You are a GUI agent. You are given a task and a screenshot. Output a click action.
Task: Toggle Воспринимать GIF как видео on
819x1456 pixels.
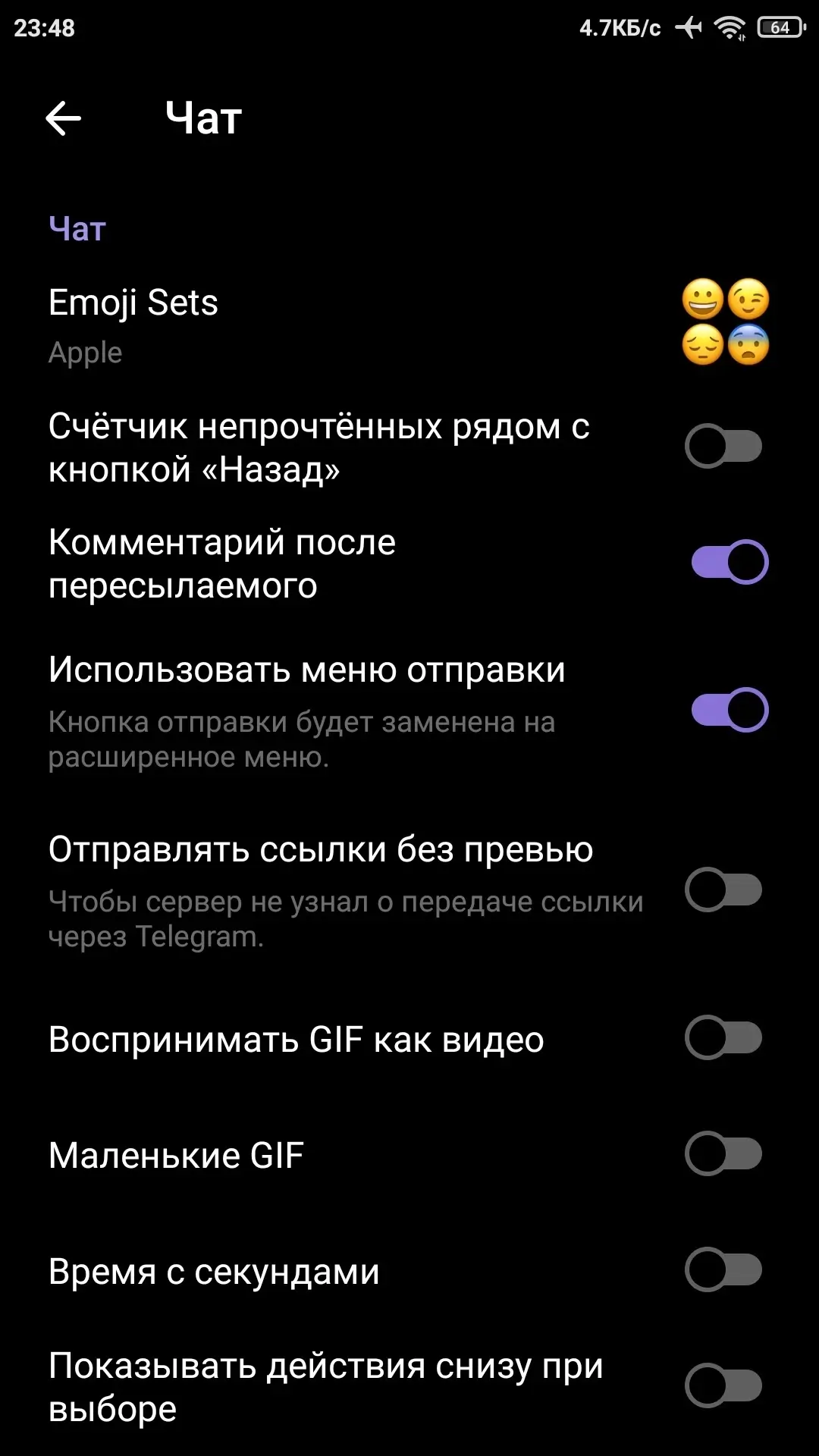coord(724,1038)
